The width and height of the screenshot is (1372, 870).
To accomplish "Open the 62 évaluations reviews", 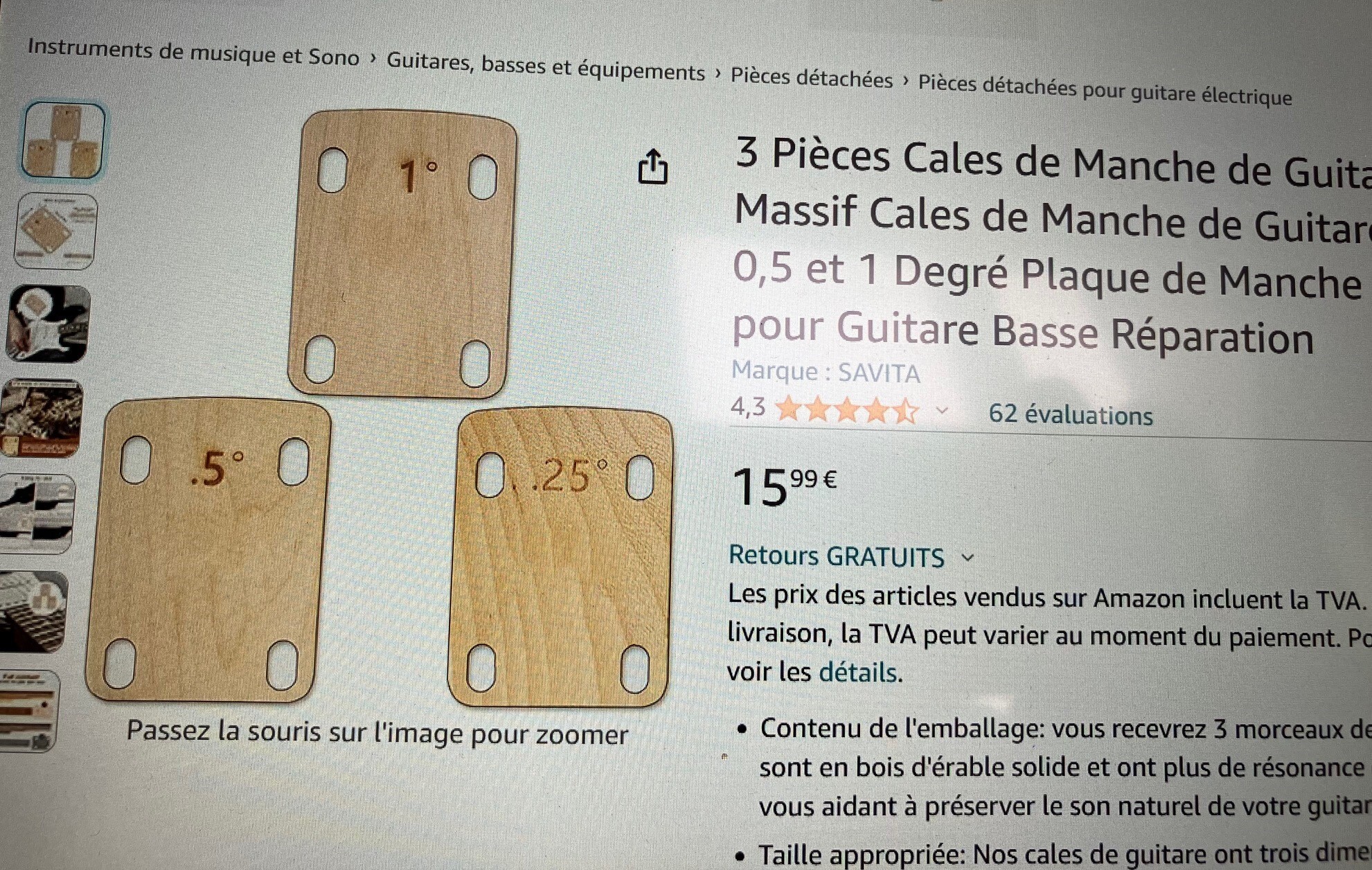I will [x=1070, y=414].
